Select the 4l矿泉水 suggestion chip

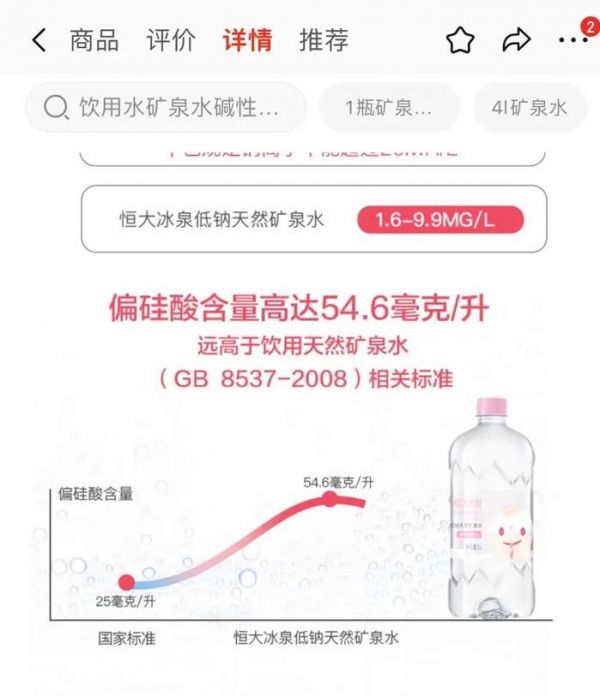[x=529, y=108]
